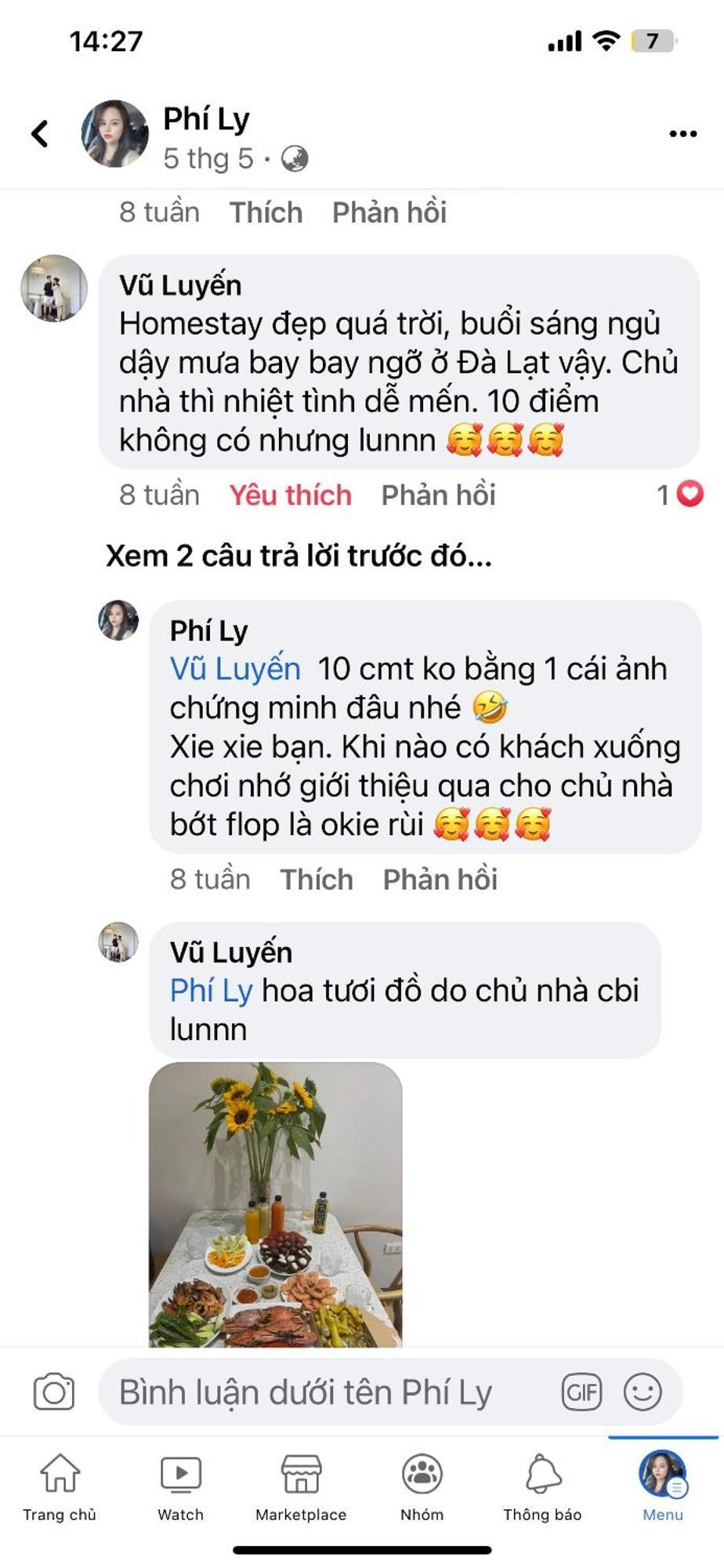
Task: Focus the Bình luận dưới tên Phí Ly field
Action: [x=329, y=1392]
